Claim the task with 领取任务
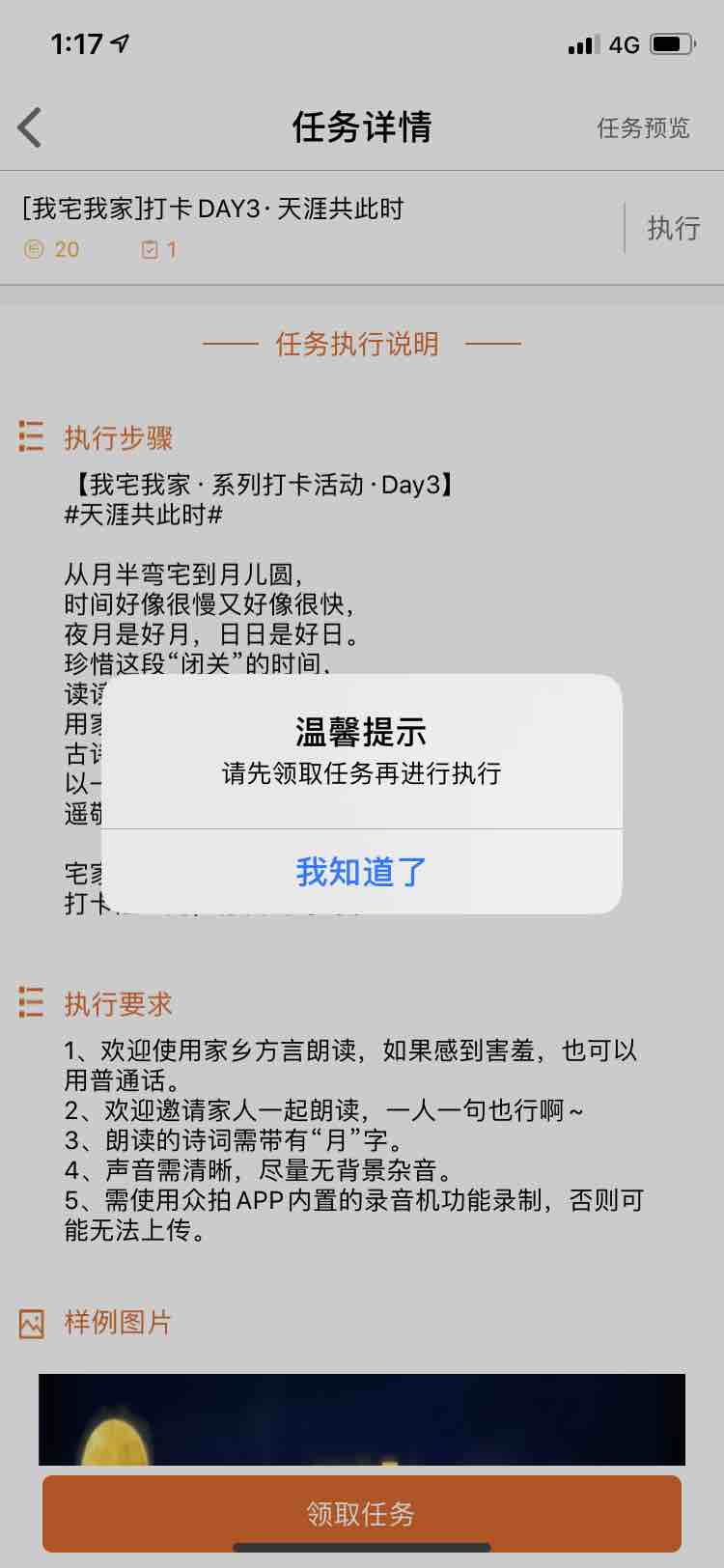The image size is (724, 1568). pyautogui.click(x=361, y=1512)
